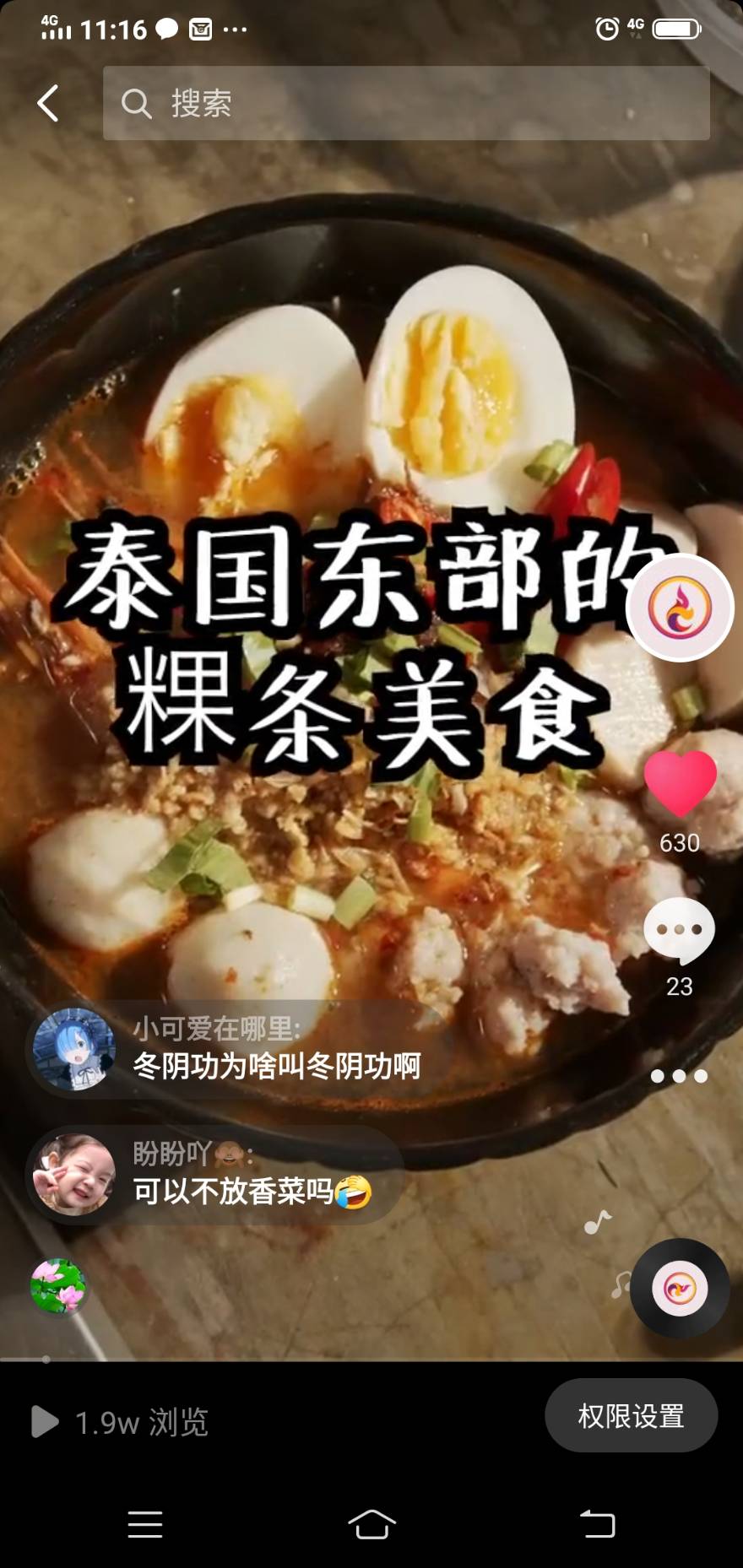This screenshot has width=743, height=1568.
Task: Open the three-dot more options menu
Action: coord(680,1076)
